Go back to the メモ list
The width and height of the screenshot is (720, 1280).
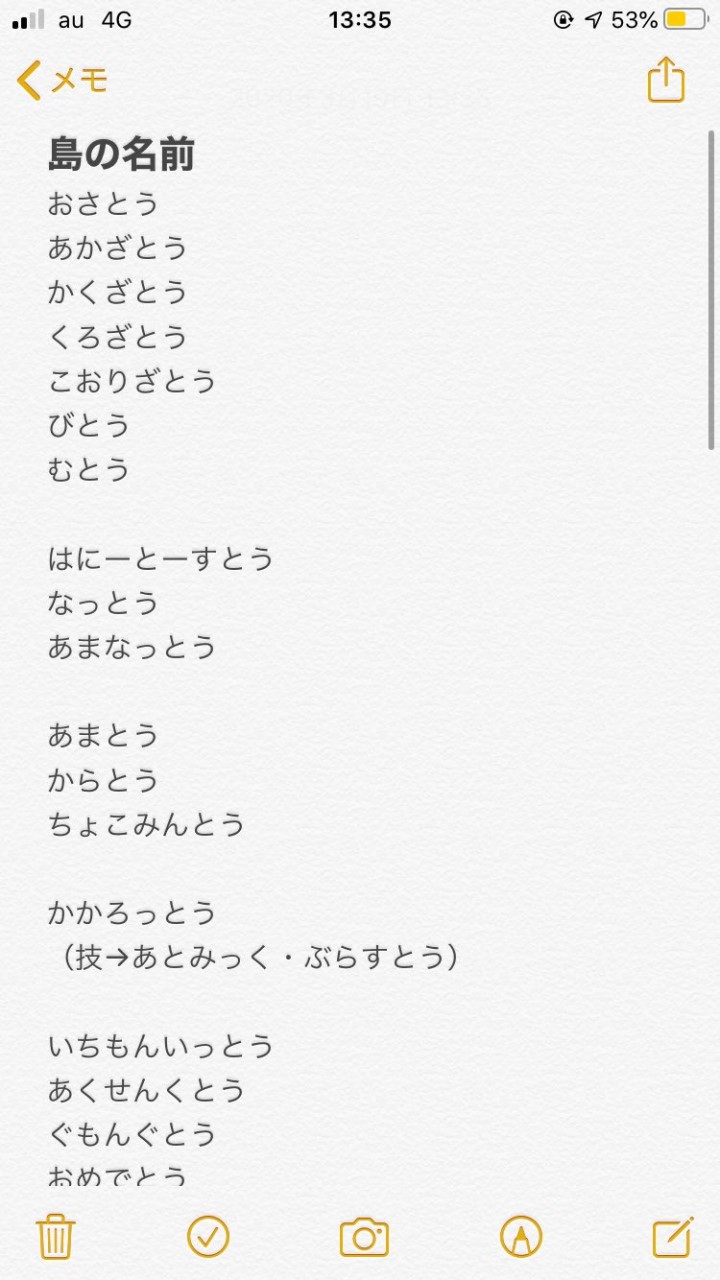coord(62,80)
